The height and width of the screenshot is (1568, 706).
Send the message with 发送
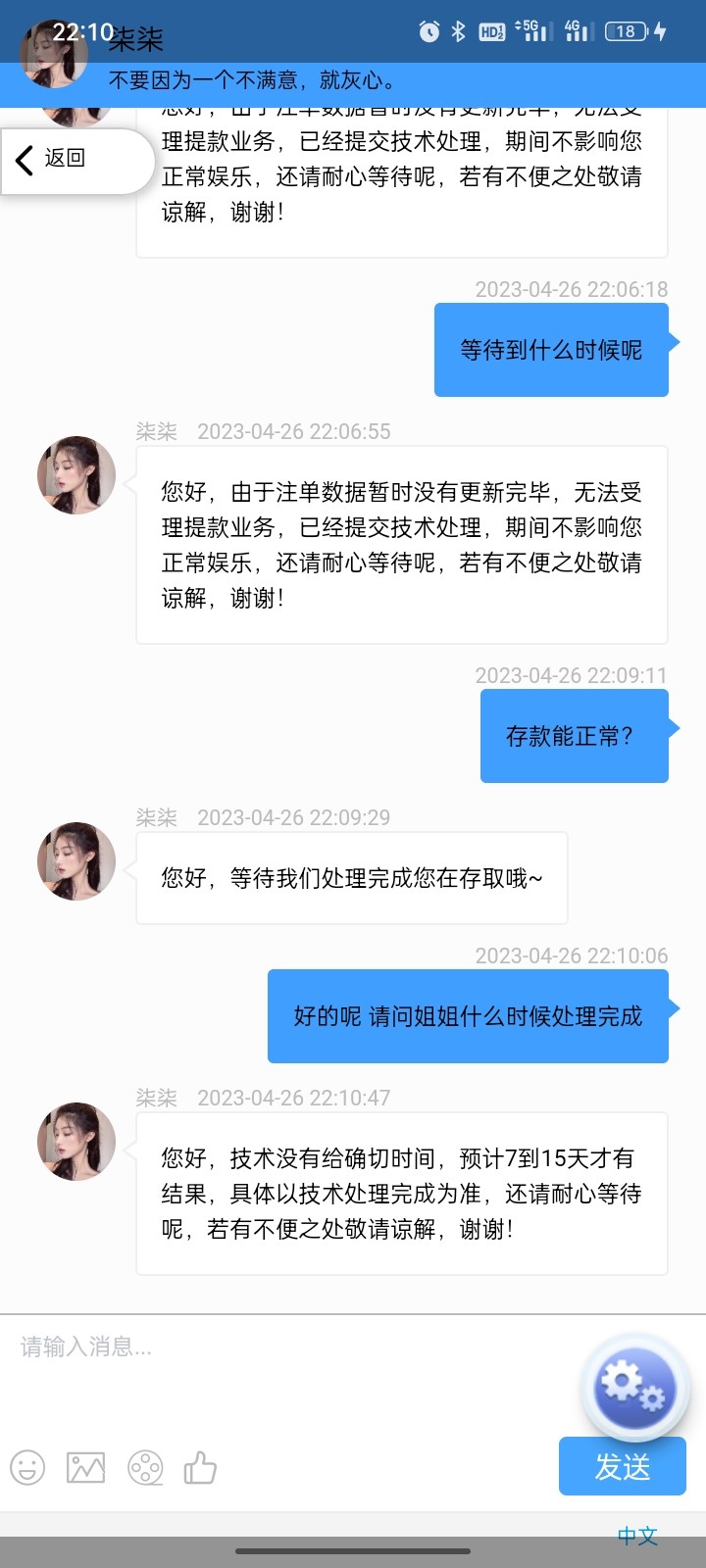[x=622, y=1467]
